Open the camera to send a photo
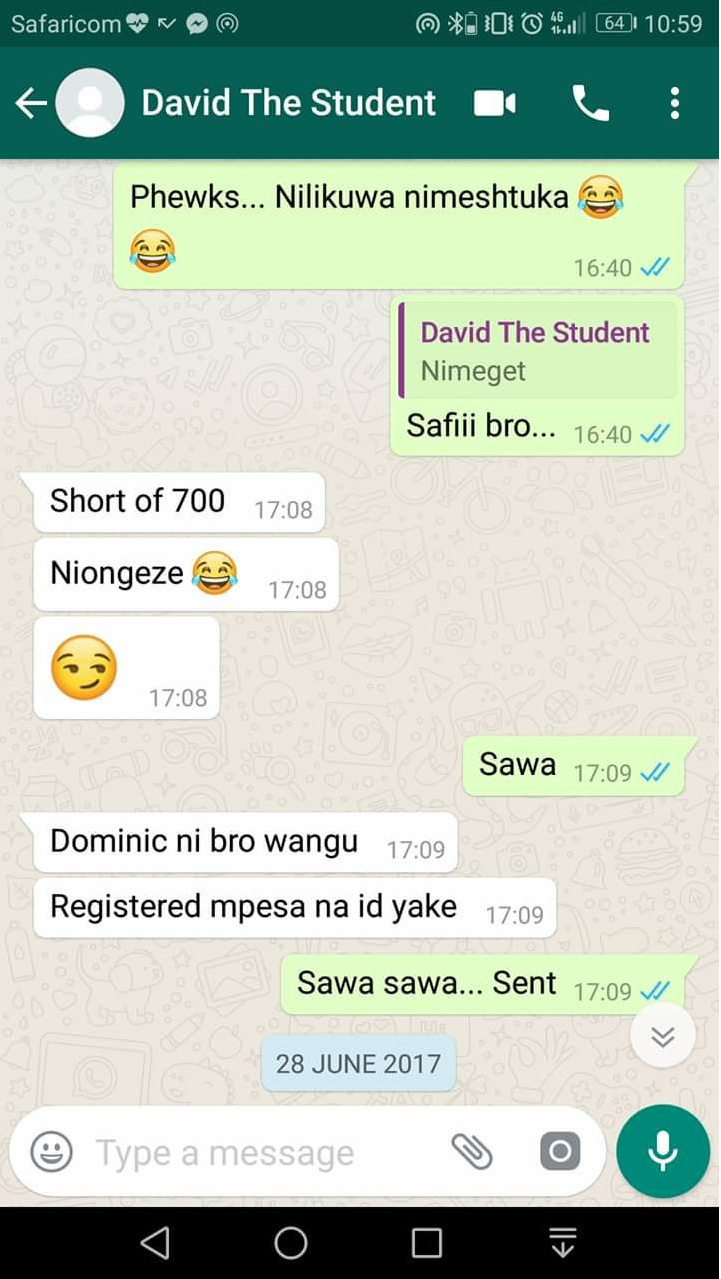Screen dimensions: 721x1279 click(560, 1152)
